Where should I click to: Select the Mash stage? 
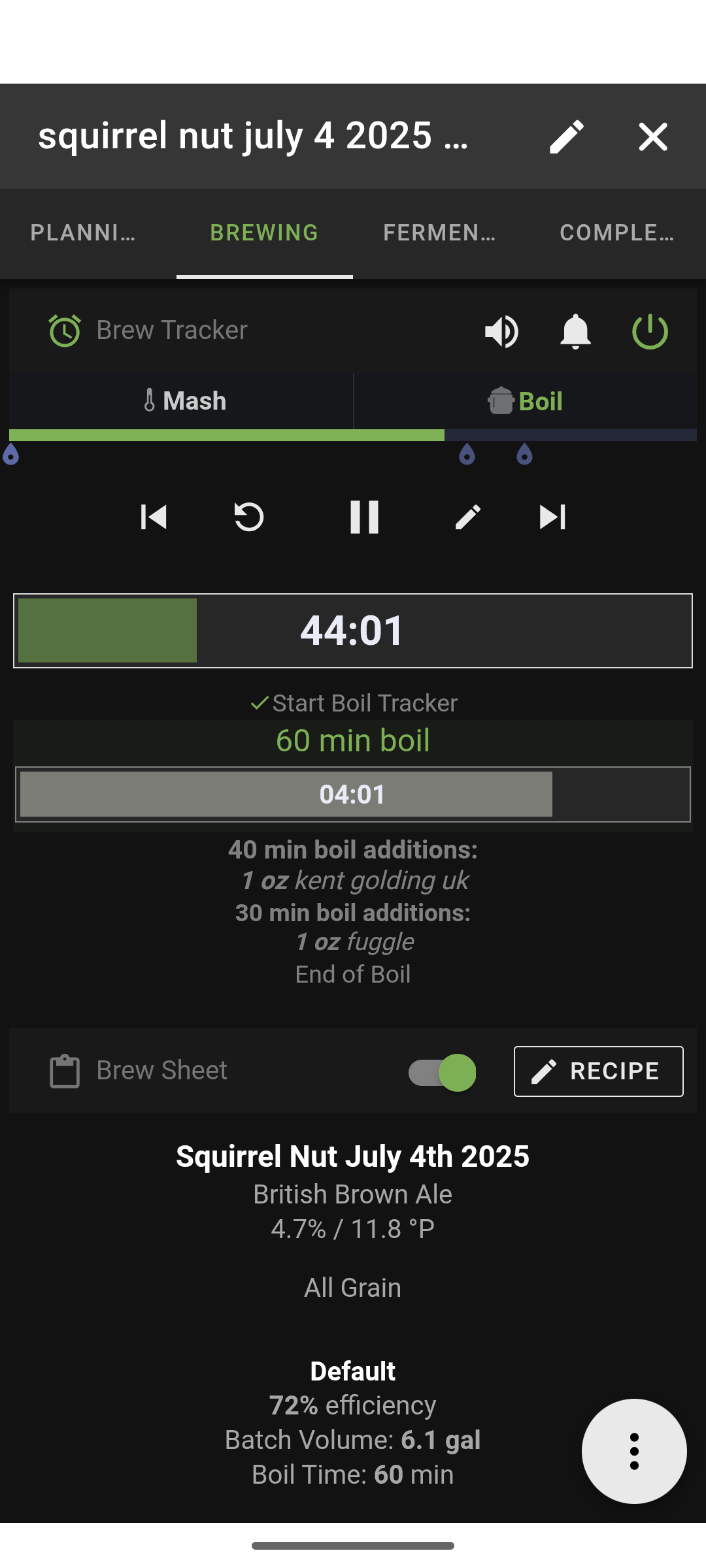pos(181,401)
